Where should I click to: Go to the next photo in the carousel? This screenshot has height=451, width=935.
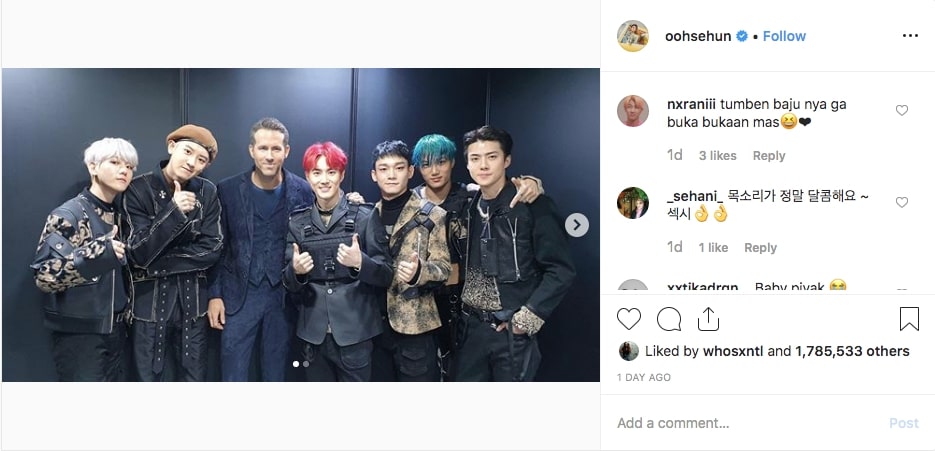(x=577, y=225)
